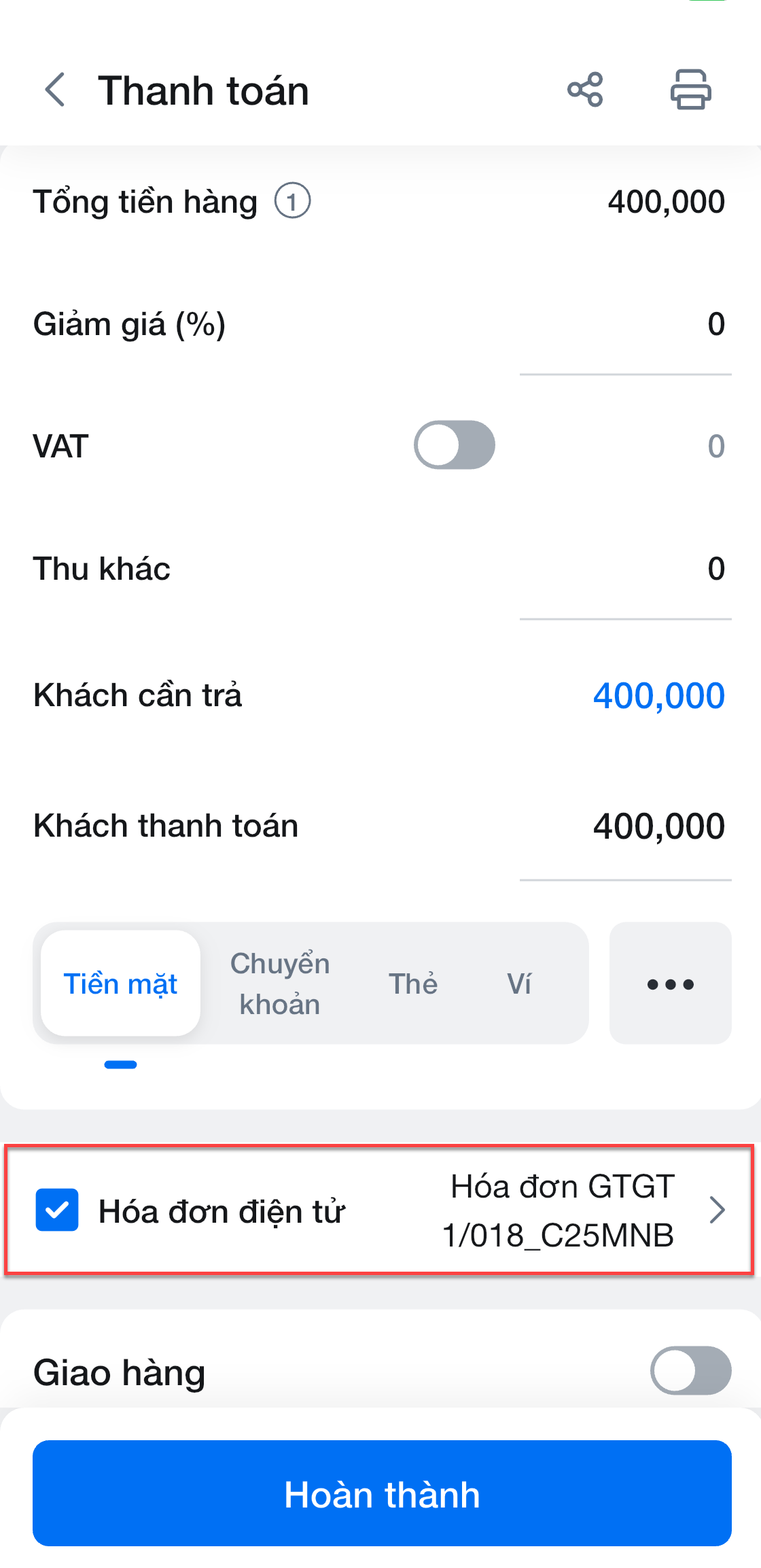761x1568 pixels.
Task: Open more payment methods menu
Action: (x=670, y=983)
